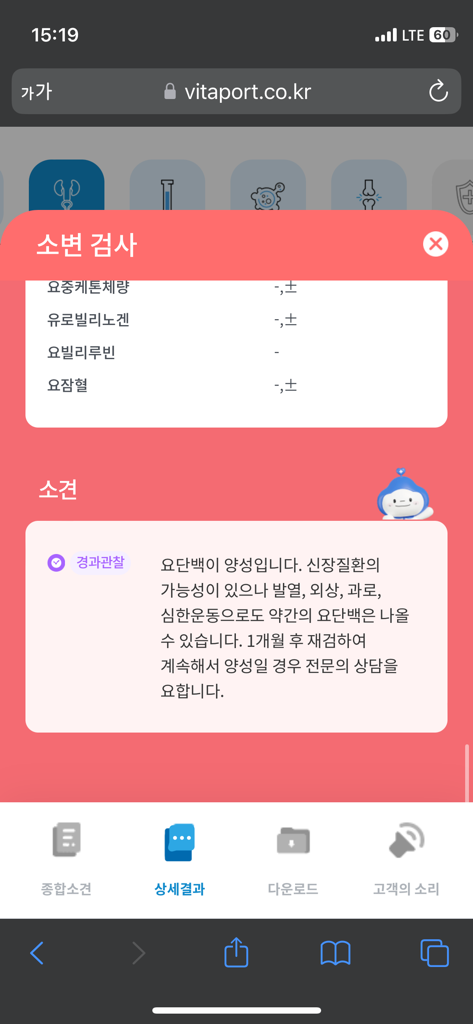Image resolution: width=473 pixels, height=1024 pixels.
Task: Switch to the 종합소견 tab
Action: [65, 859]
